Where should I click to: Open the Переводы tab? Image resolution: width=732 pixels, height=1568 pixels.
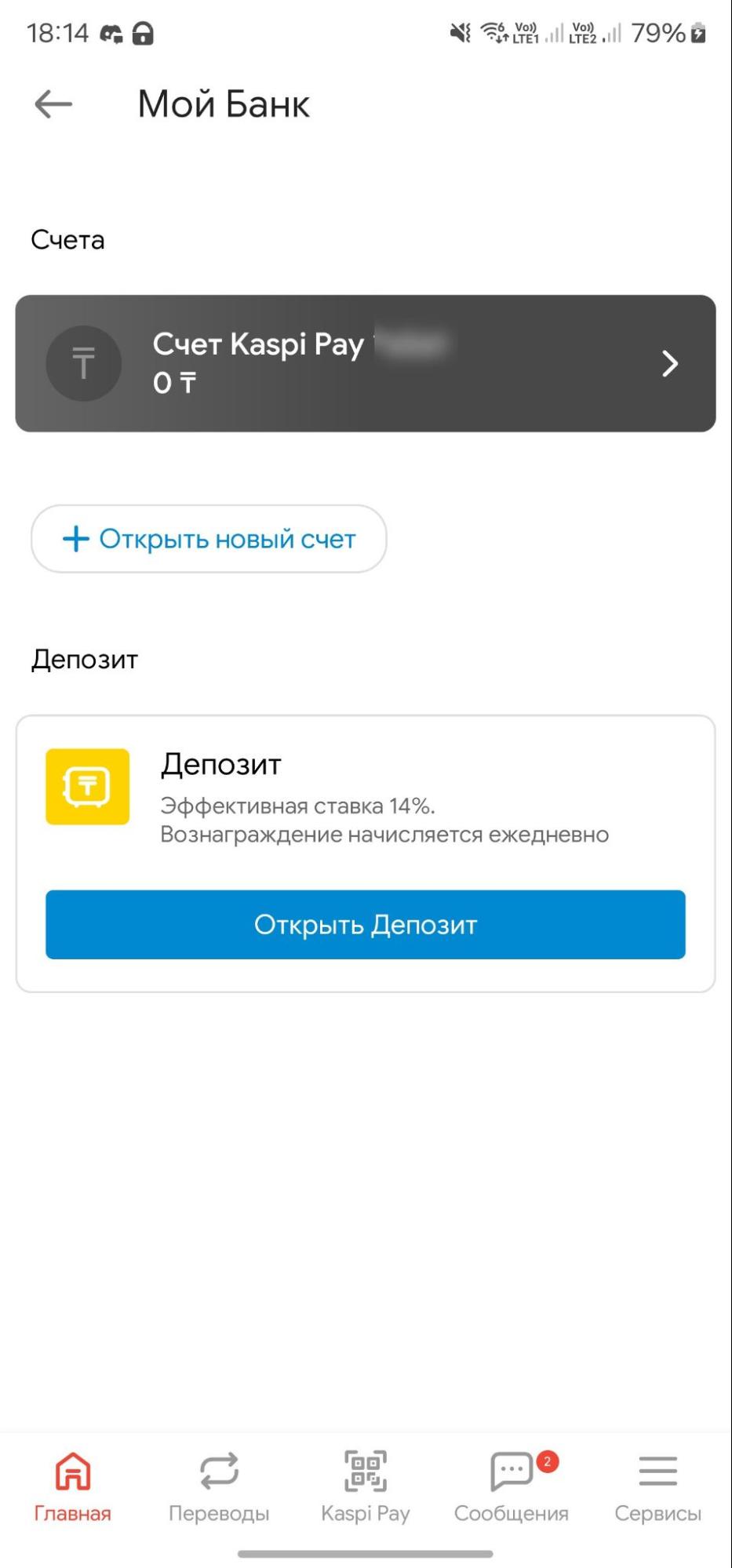coord(219,1486)
